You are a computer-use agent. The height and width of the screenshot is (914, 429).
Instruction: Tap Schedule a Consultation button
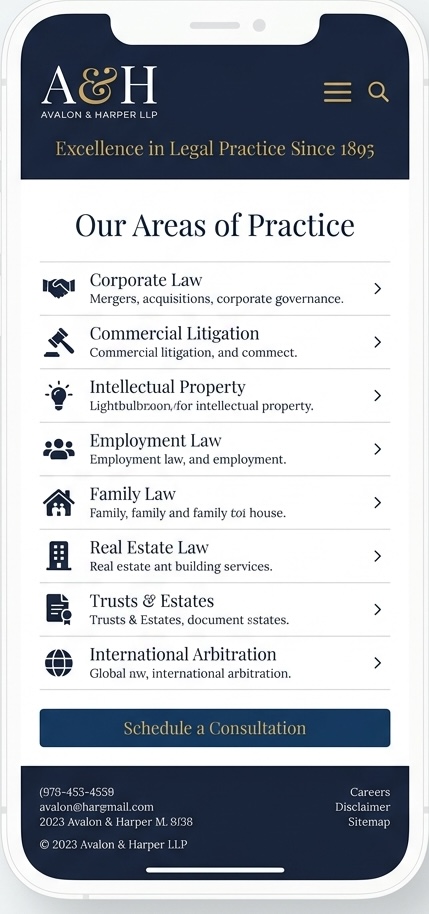point(214,728)
